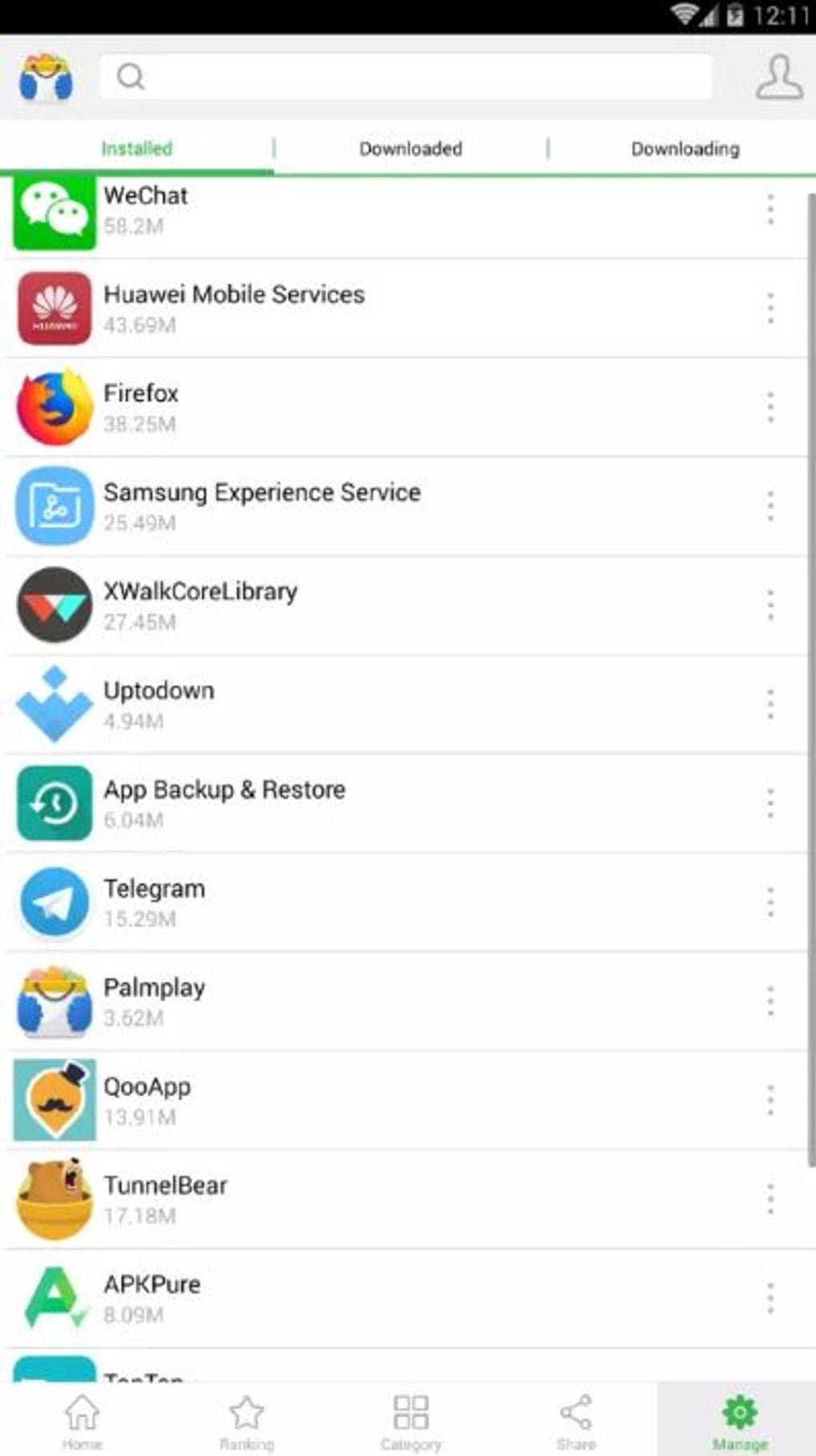Open the options menu for WeChat
The height and width of the screenshot is (1456, 816).
point(770,210)
